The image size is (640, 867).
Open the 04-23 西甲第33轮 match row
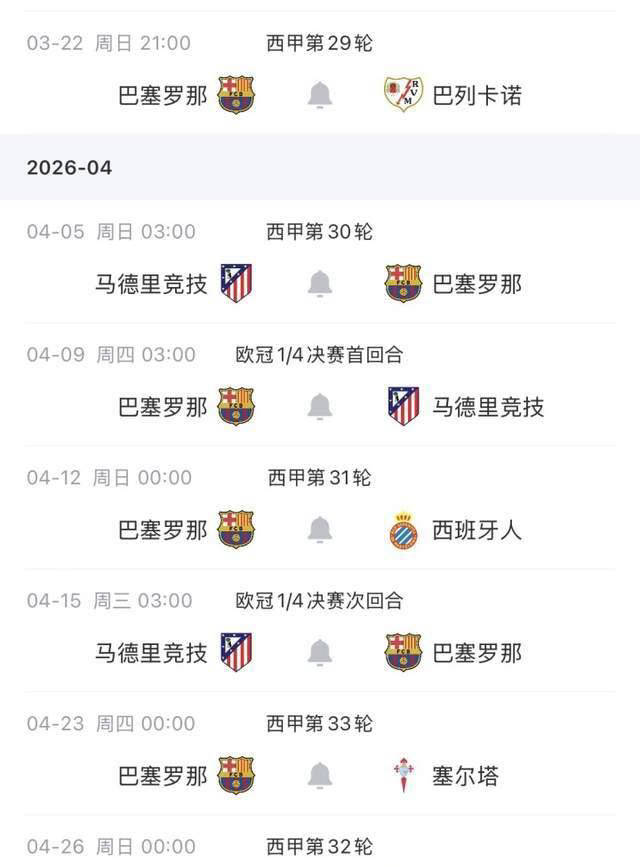point(320,724)
